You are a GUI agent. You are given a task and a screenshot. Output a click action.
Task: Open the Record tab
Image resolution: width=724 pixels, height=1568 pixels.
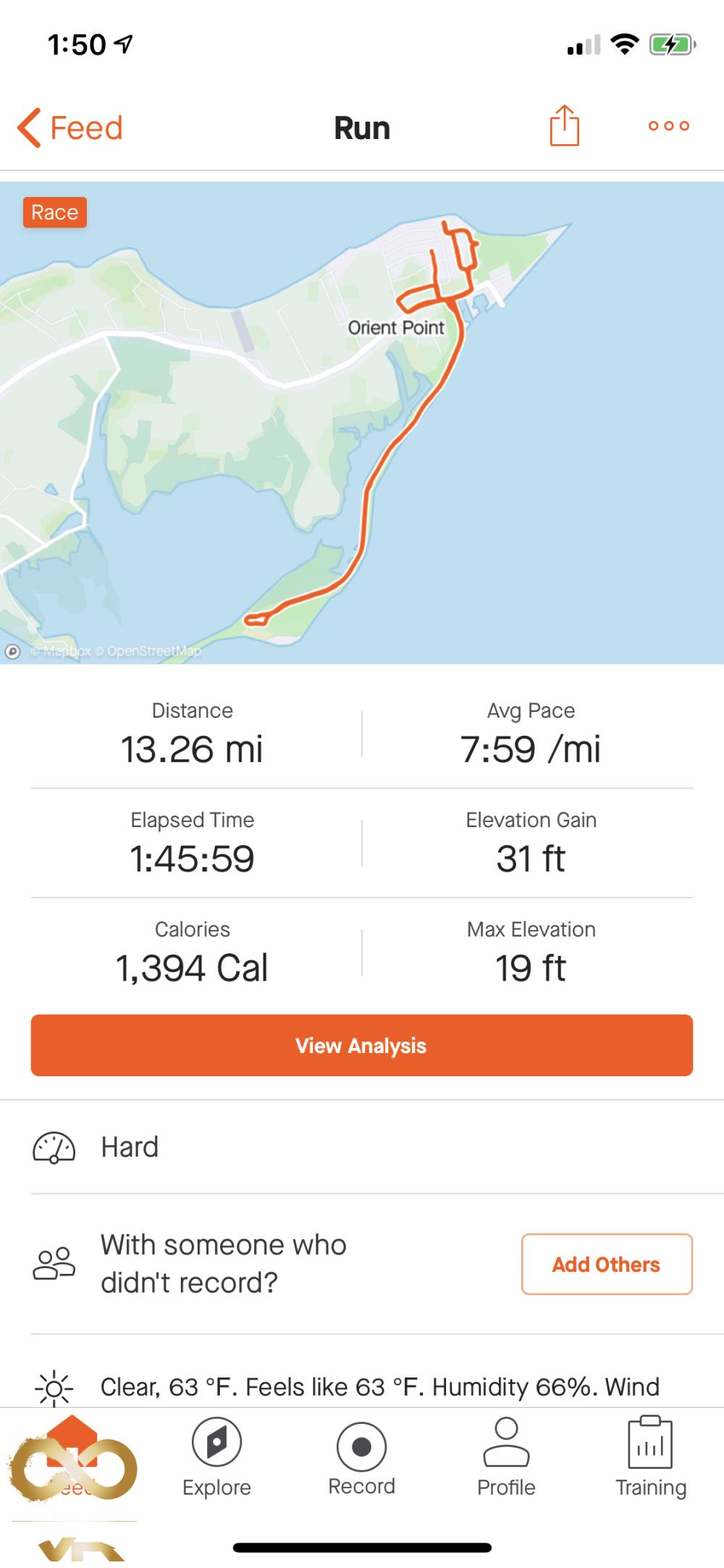pyautogui.click(x=361, y=1457)
